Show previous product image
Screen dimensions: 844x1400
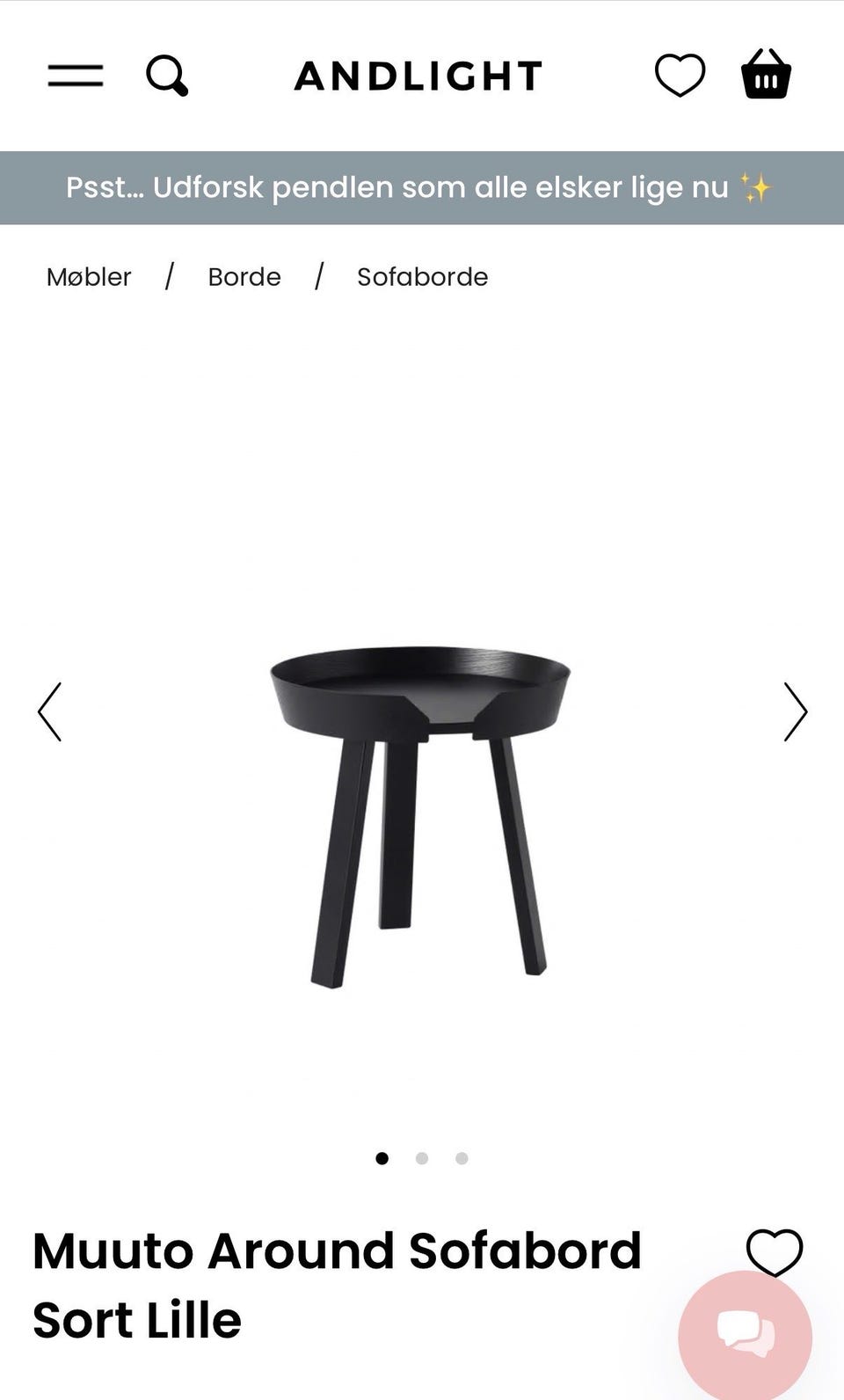click(50, 711)
